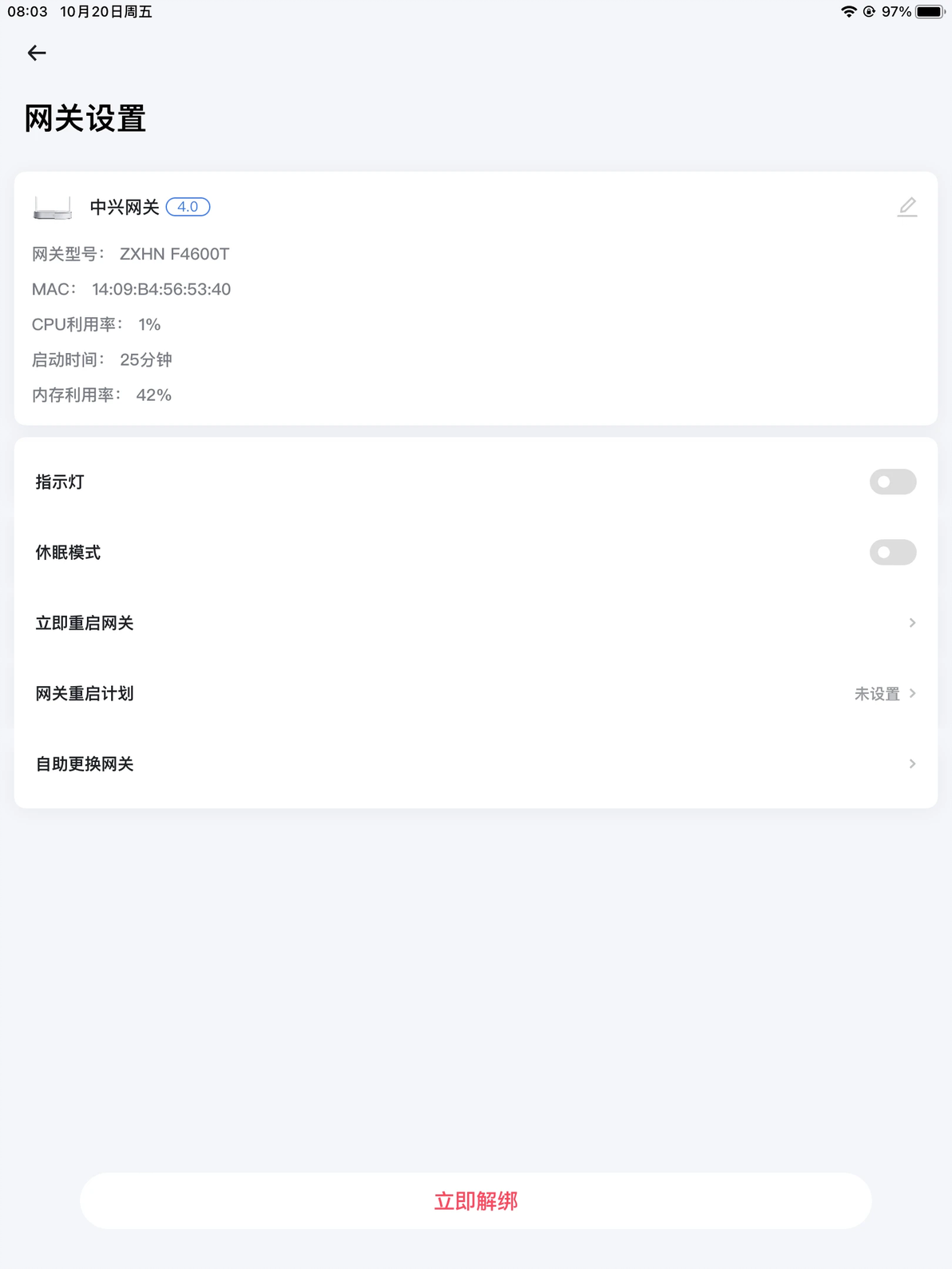Tap the 立即解绑 button
Image resolution: width=952 pixels, height=1269 pixels.
(x=476, y=1200)
